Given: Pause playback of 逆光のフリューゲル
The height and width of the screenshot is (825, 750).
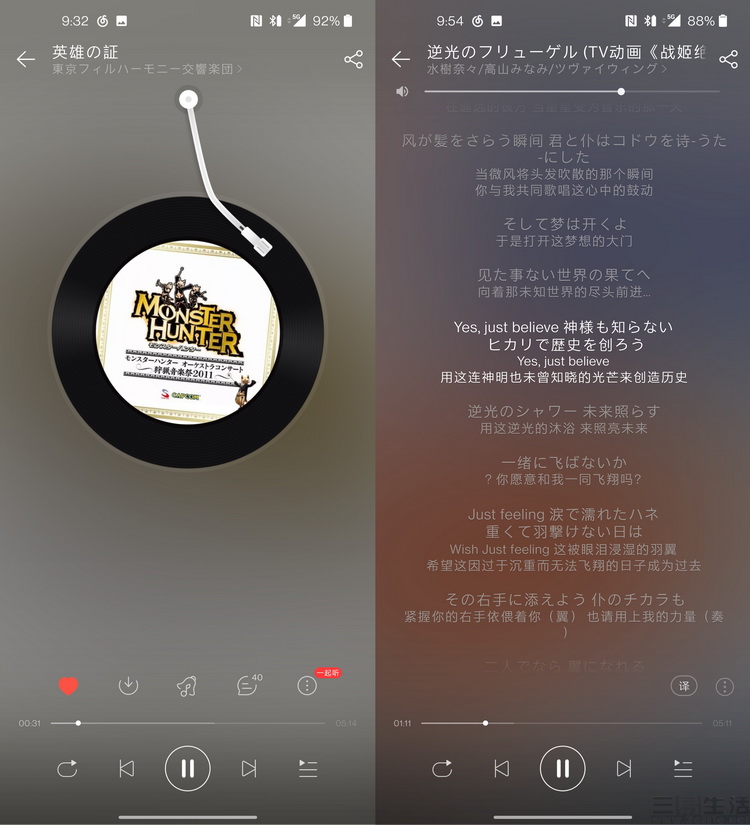Looking at the screenshot, I should (x=562, y=768).
